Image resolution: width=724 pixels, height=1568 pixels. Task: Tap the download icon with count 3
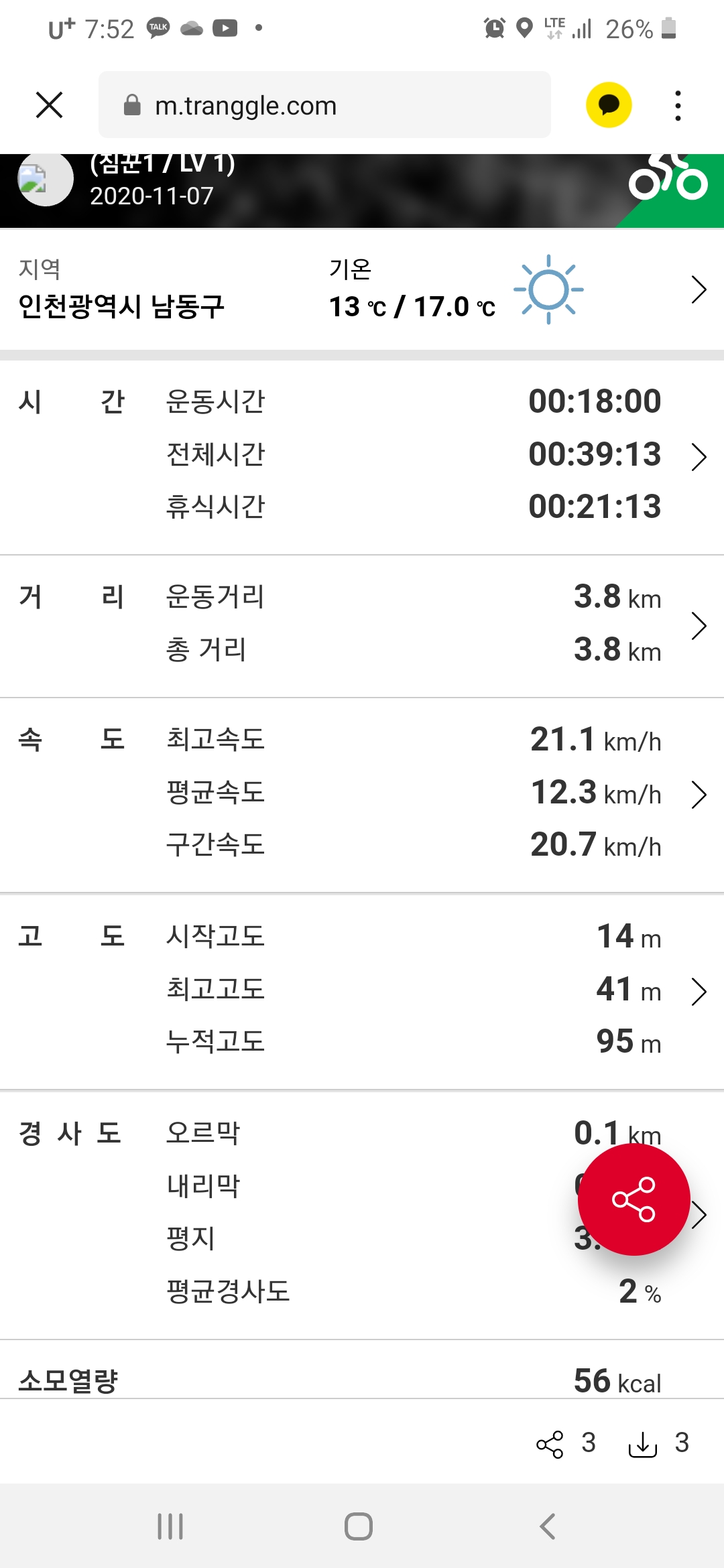(642, 1444)
